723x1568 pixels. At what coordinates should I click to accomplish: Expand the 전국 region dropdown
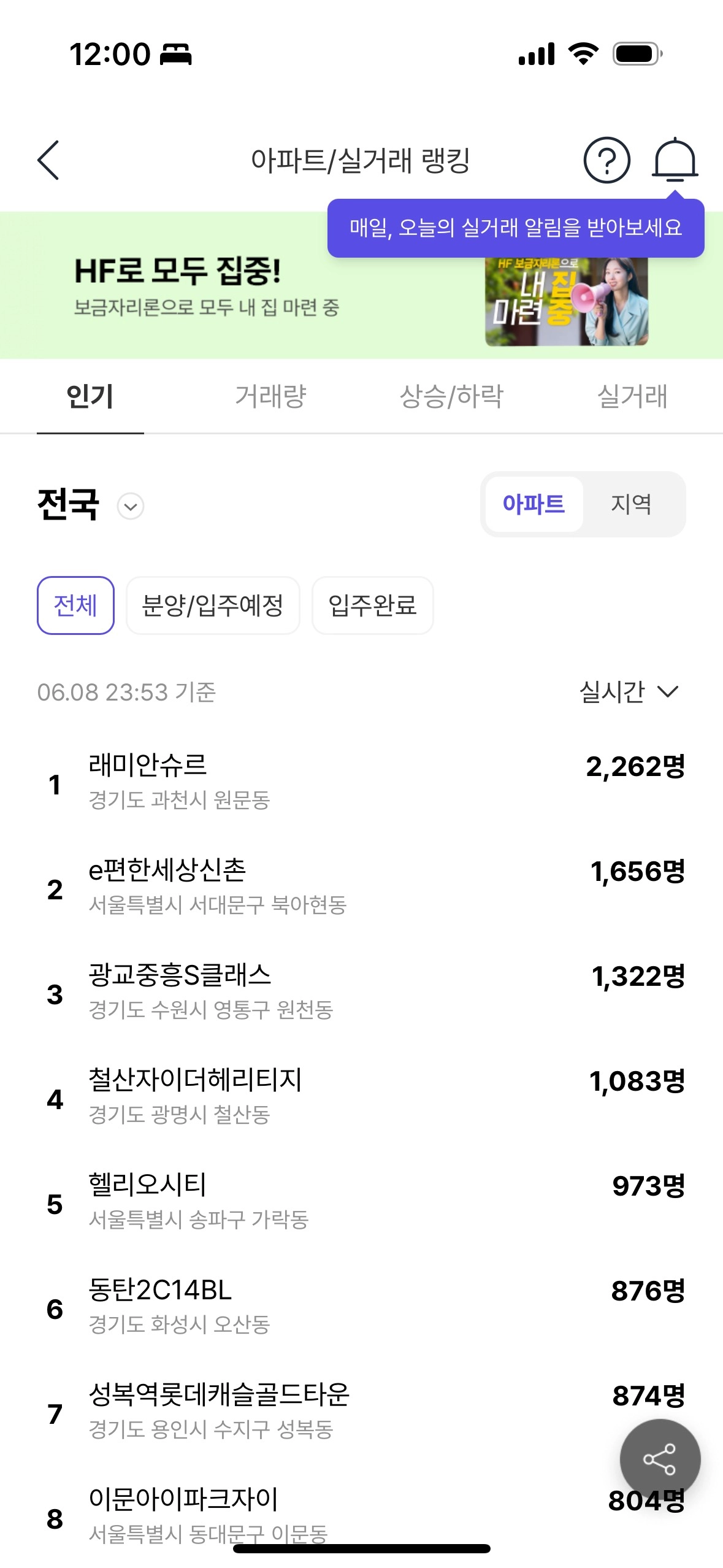pyautogui.click(x=130, y=506)
